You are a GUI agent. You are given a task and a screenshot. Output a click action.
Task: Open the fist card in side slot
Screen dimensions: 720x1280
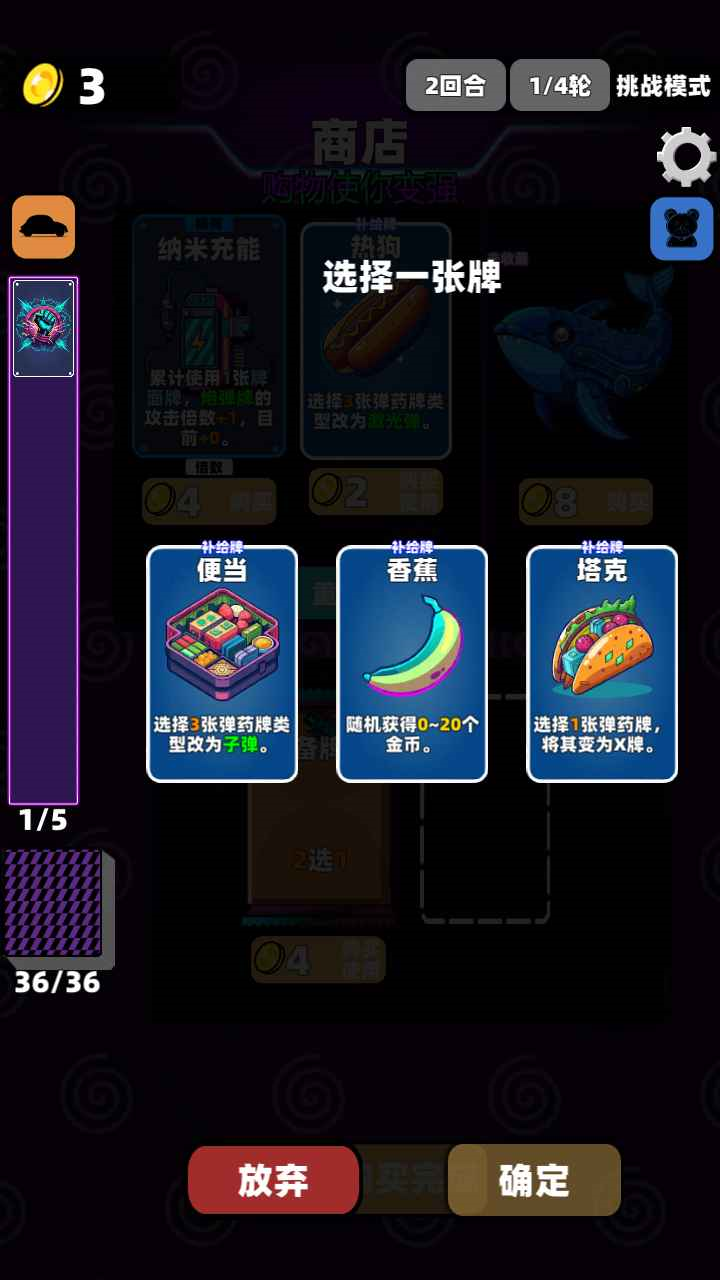44,329
